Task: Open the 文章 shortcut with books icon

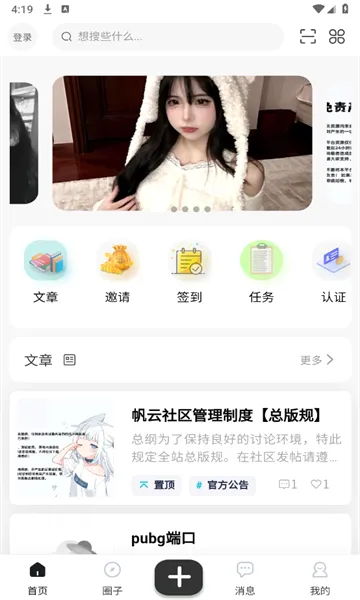Action: (x=46, y=272)
